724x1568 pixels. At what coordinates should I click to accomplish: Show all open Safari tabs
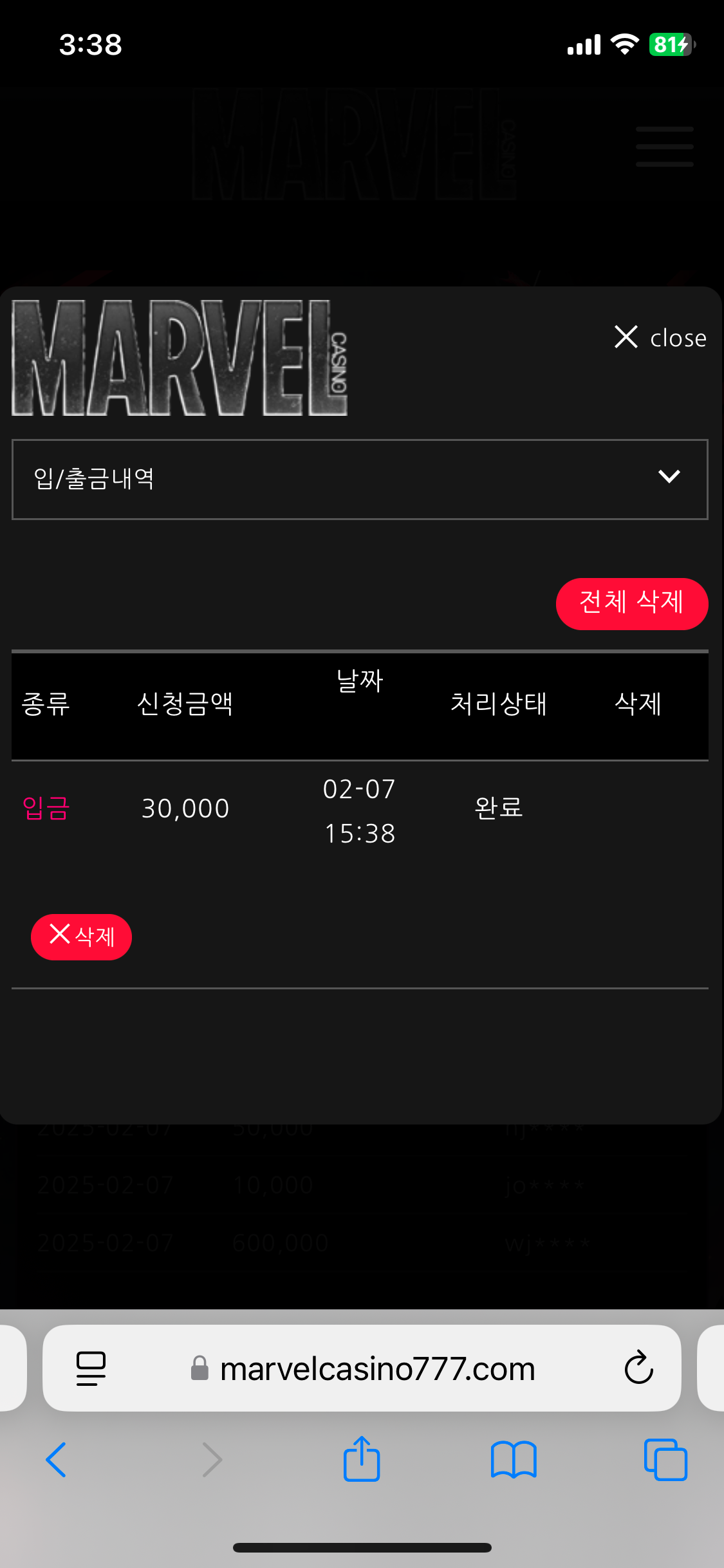665,1459
